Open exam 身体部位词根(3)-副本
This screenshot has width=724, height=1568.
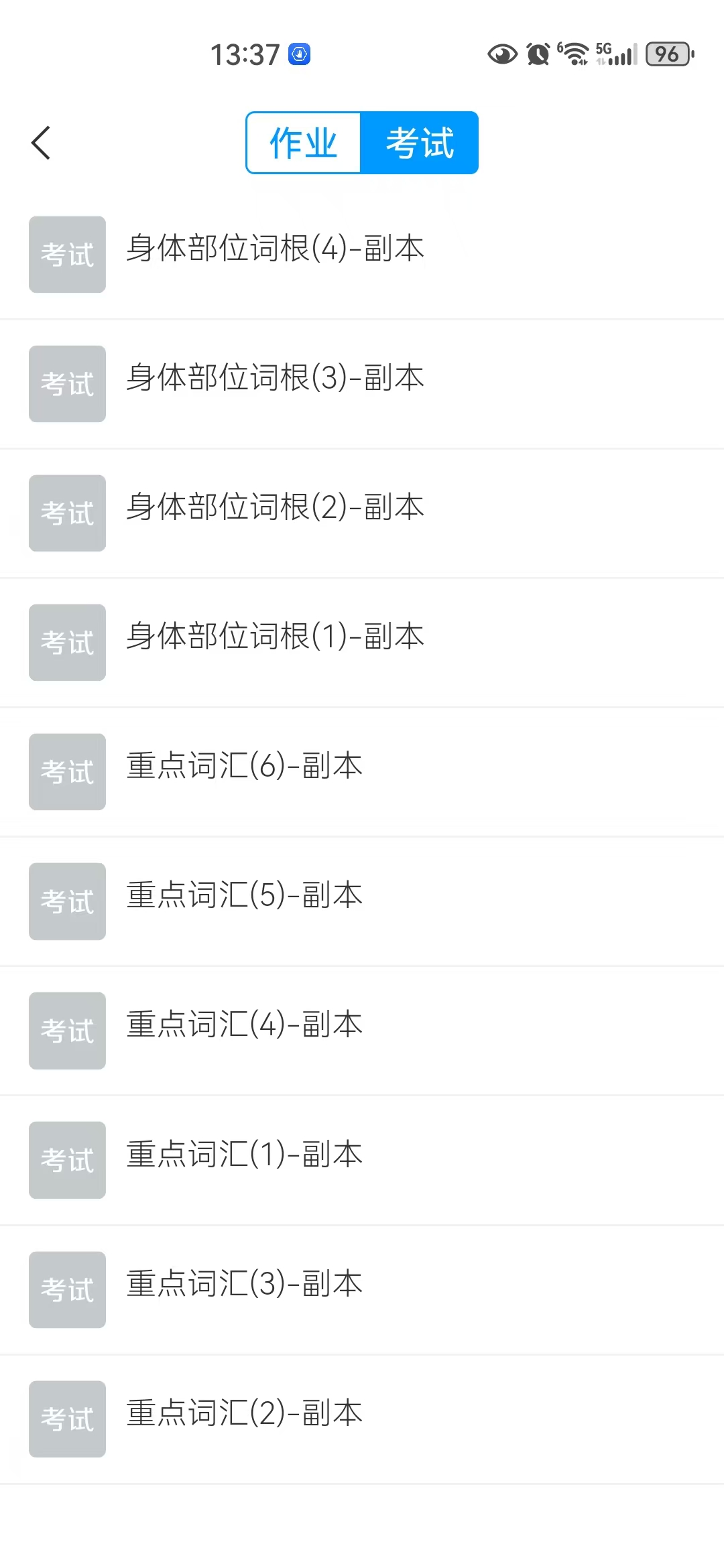pos(275,379)
